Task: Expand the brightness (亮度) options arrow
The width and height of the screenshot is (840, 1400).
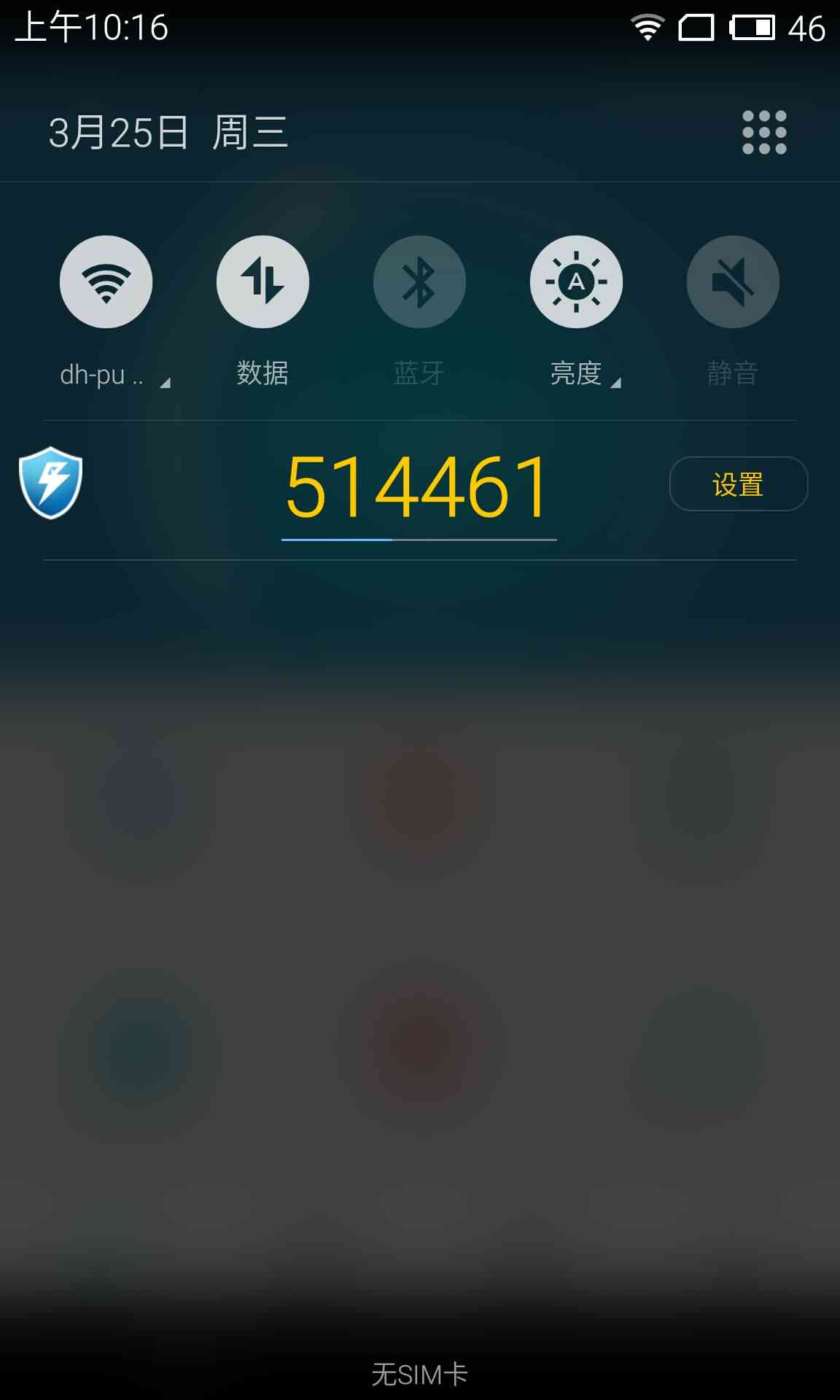Action: click(615, 381)
